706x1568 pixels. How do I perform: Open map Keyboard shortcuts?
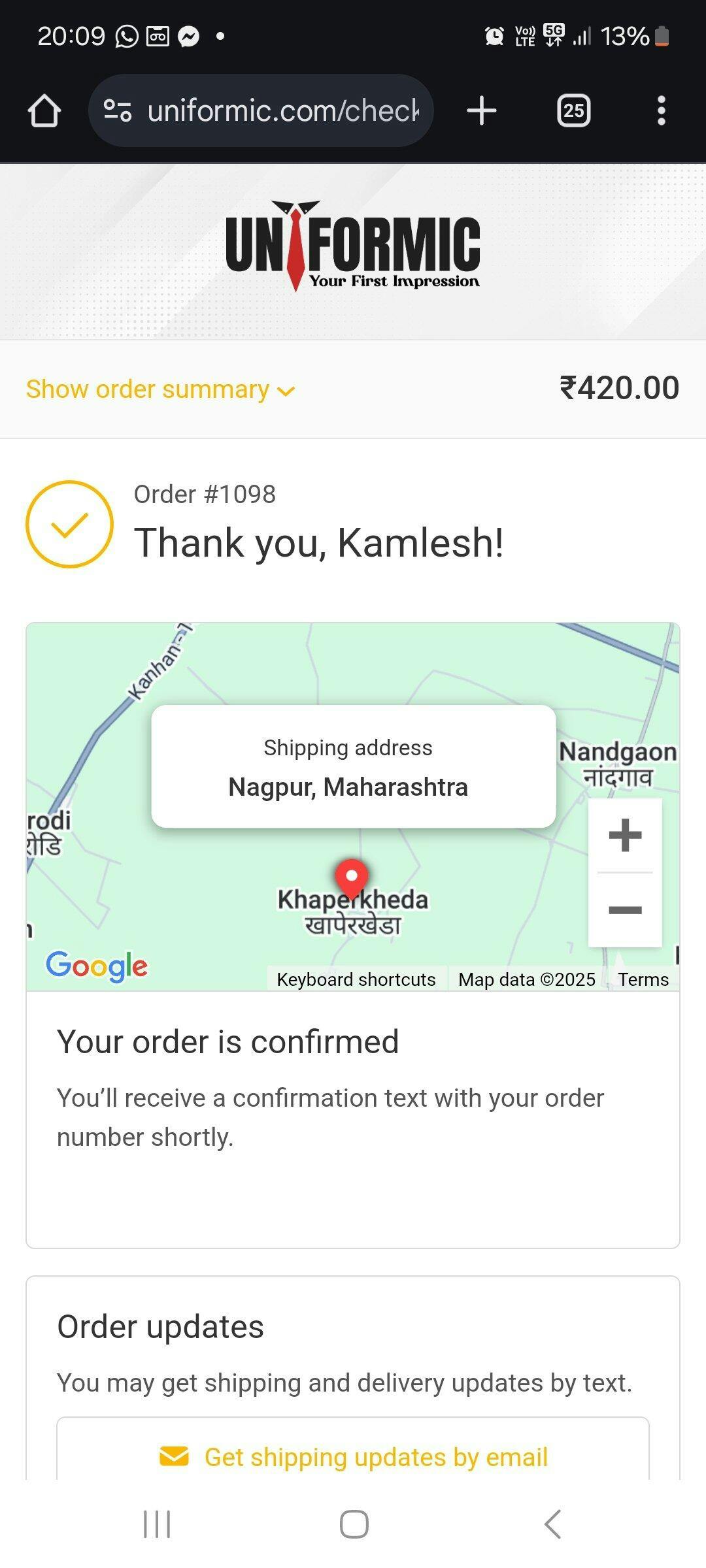point(356,979)
